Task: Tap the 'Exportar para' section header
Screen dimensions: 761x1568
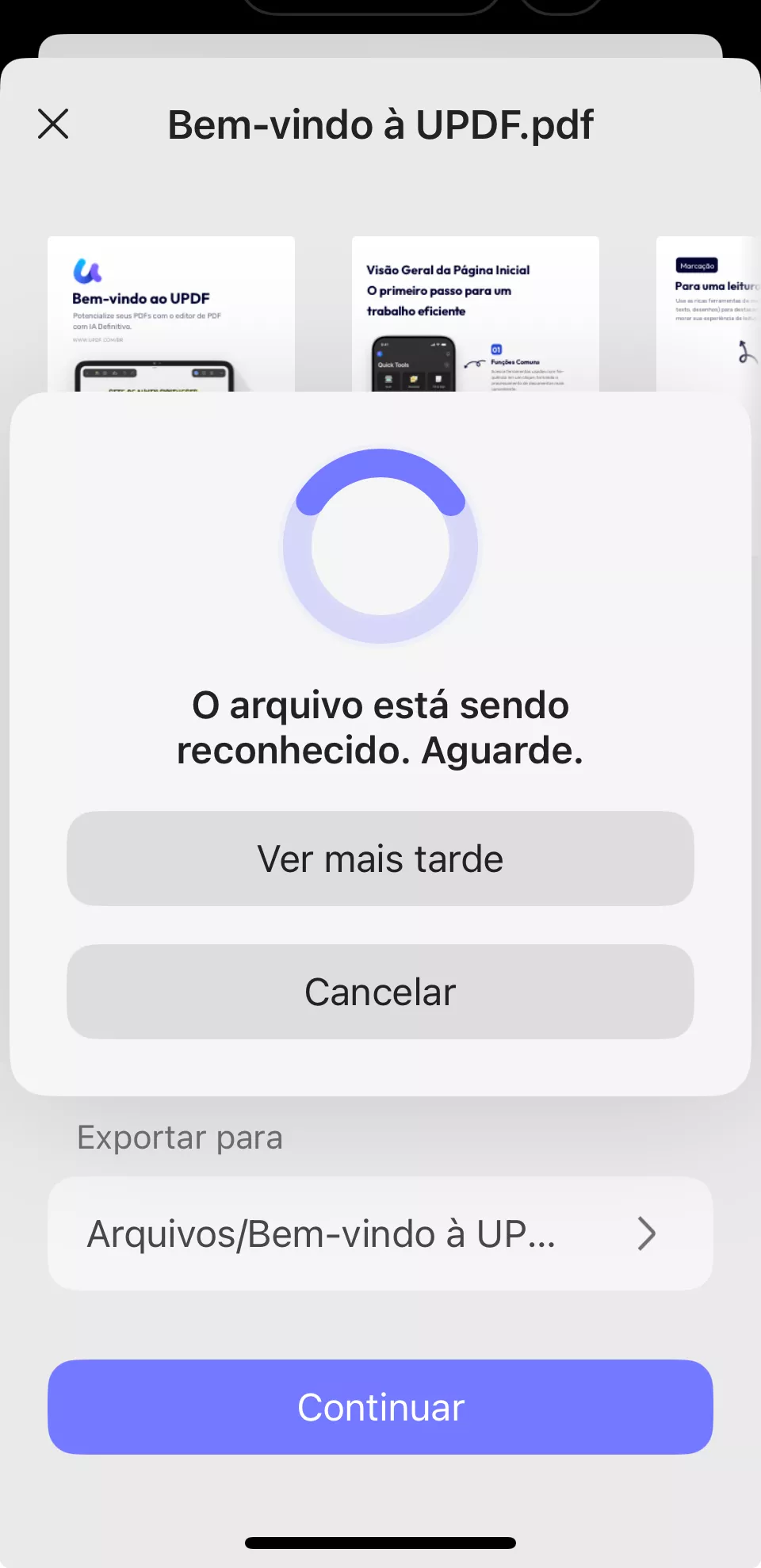Action: point(179,1137)
